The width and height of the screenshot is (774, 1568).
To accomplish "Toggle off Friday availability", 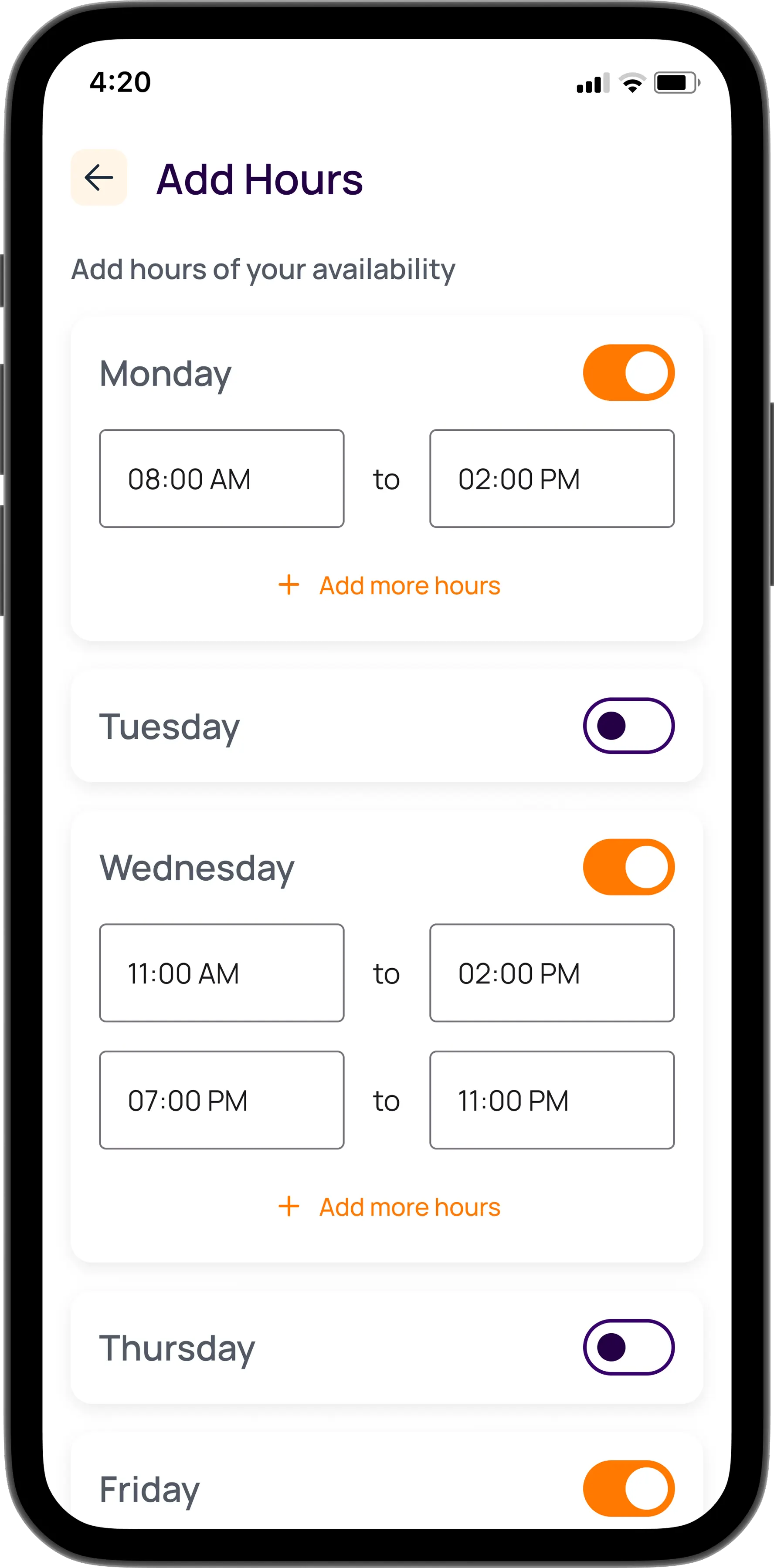I will [628, 1488].
